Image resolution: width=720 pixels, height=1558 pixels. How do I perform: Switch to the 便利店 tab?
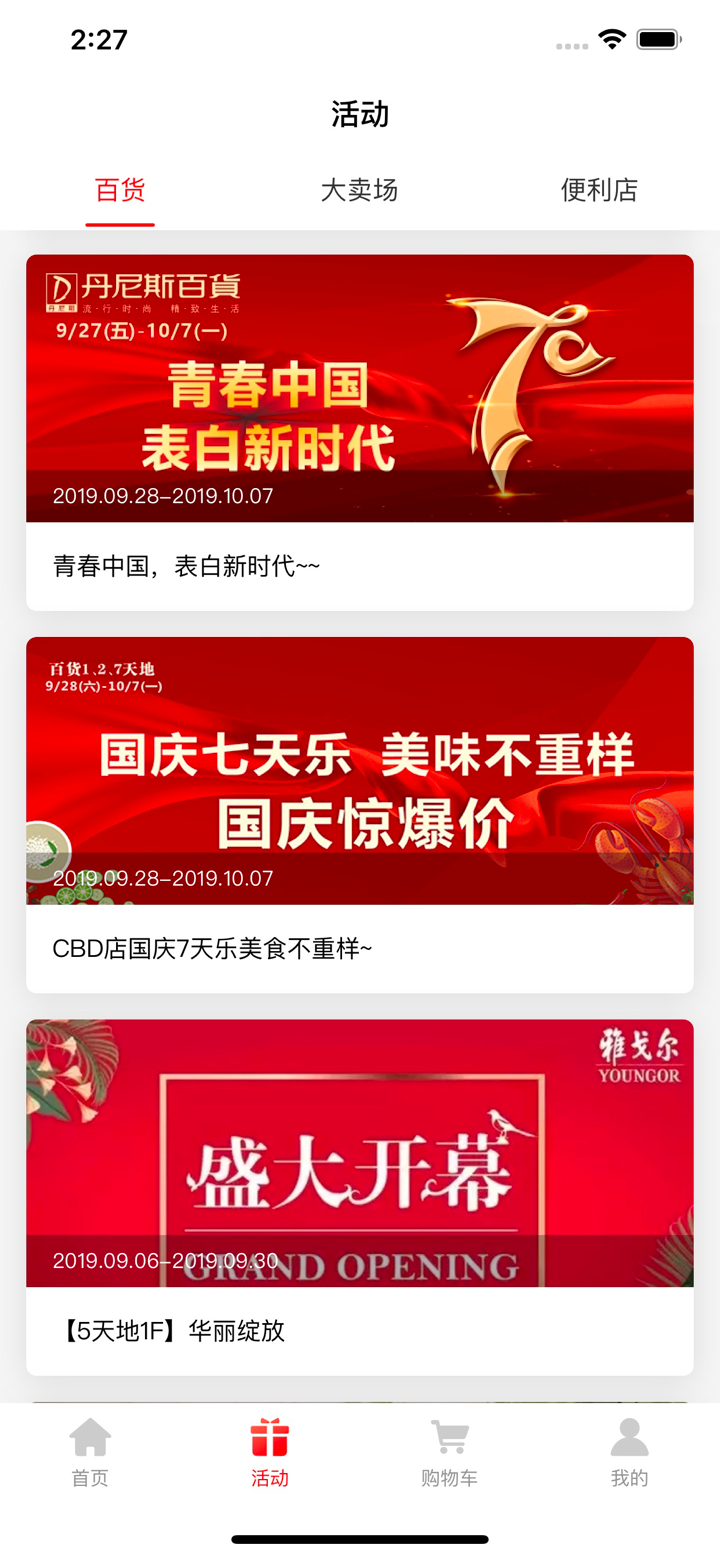click(x=598, y=190)
